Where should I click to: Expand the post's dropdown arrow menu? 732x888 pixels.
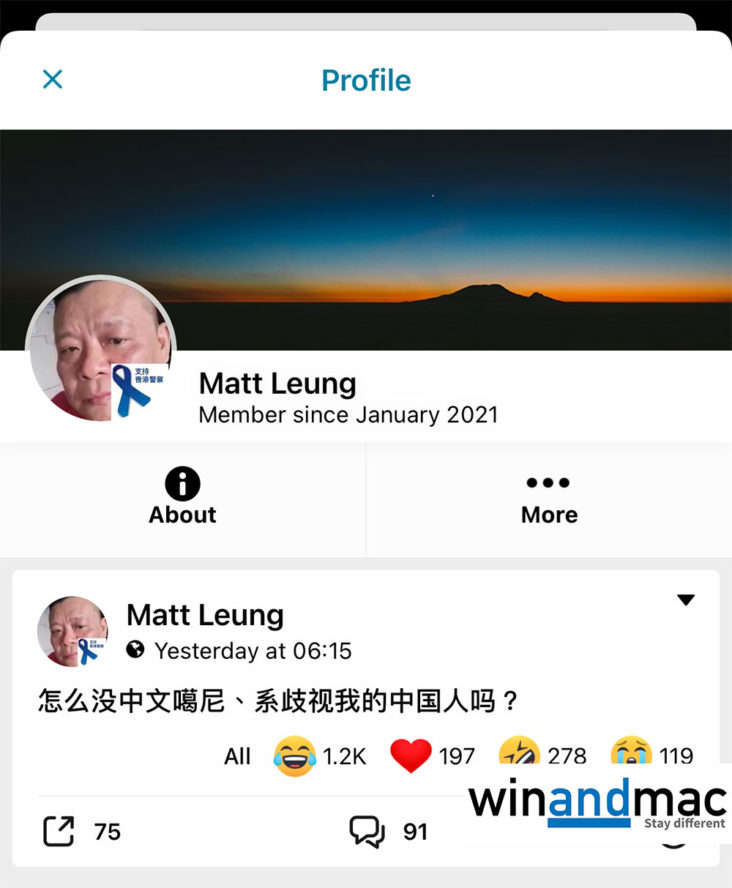pyautogui.click(x=685, y=600)
